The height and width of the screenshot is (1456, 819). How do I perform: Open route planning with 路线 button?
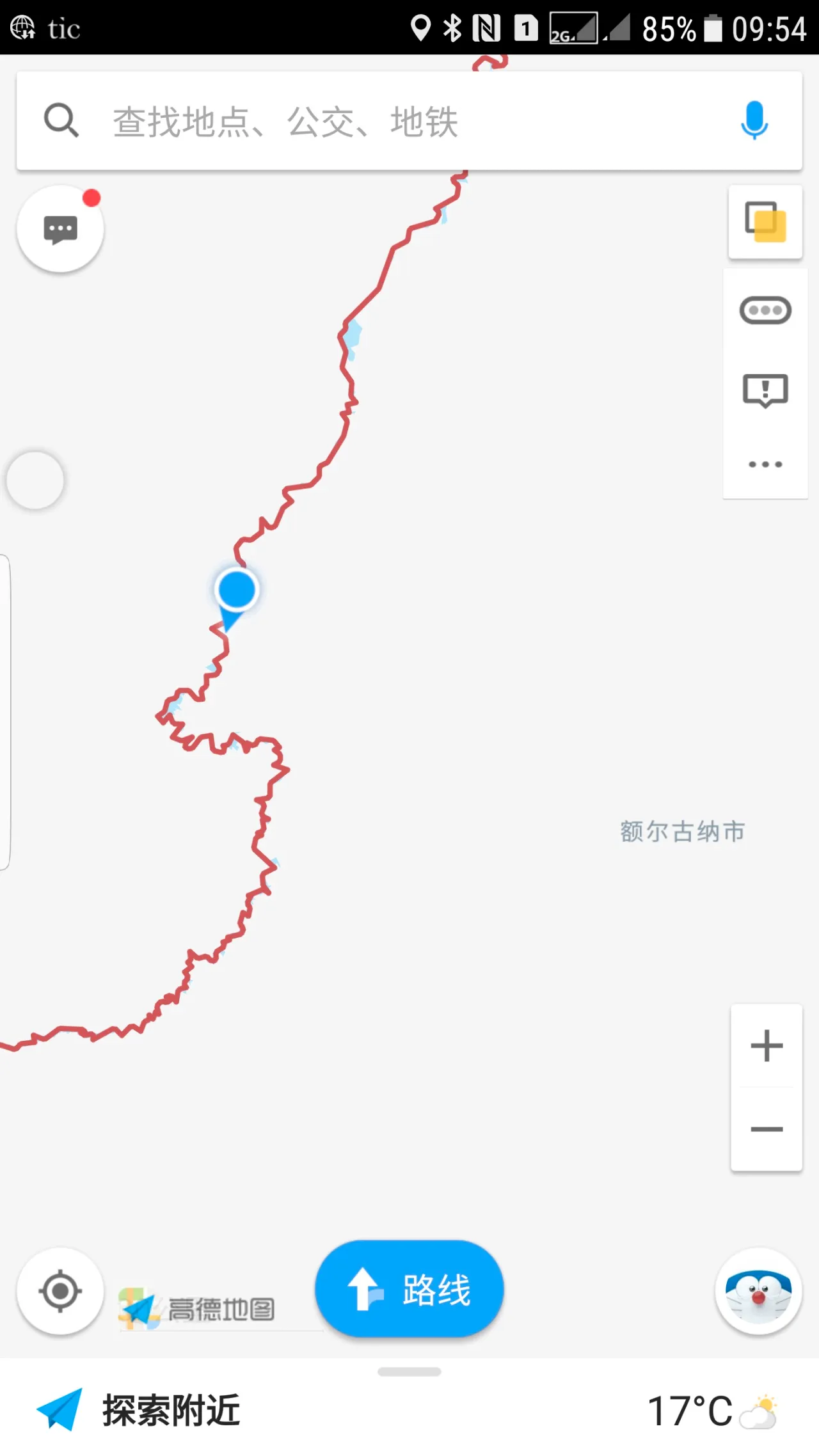(409, 1289)
